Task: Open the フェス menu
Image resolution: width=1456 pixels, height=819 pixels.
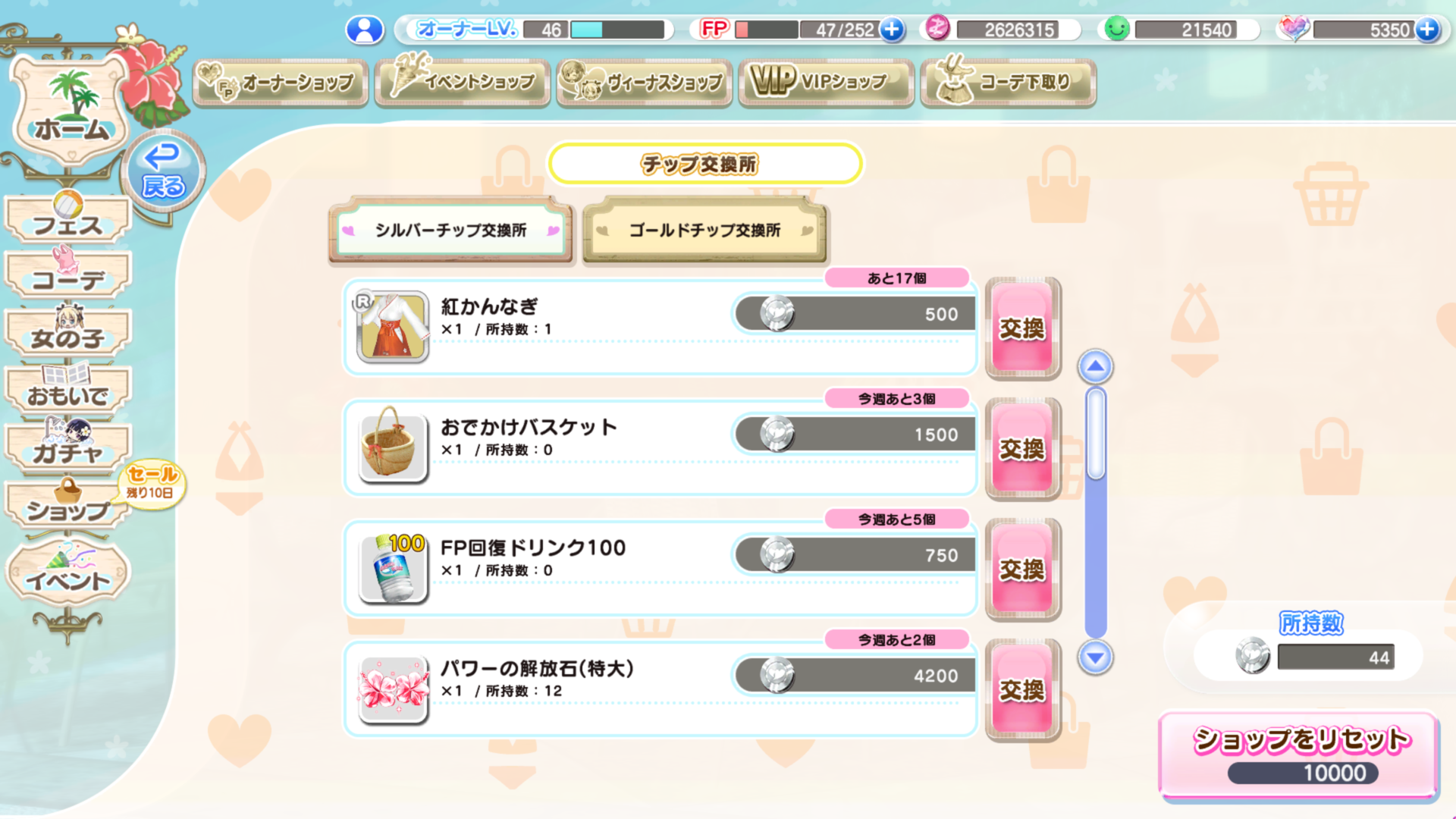Action: coord(68,221)
